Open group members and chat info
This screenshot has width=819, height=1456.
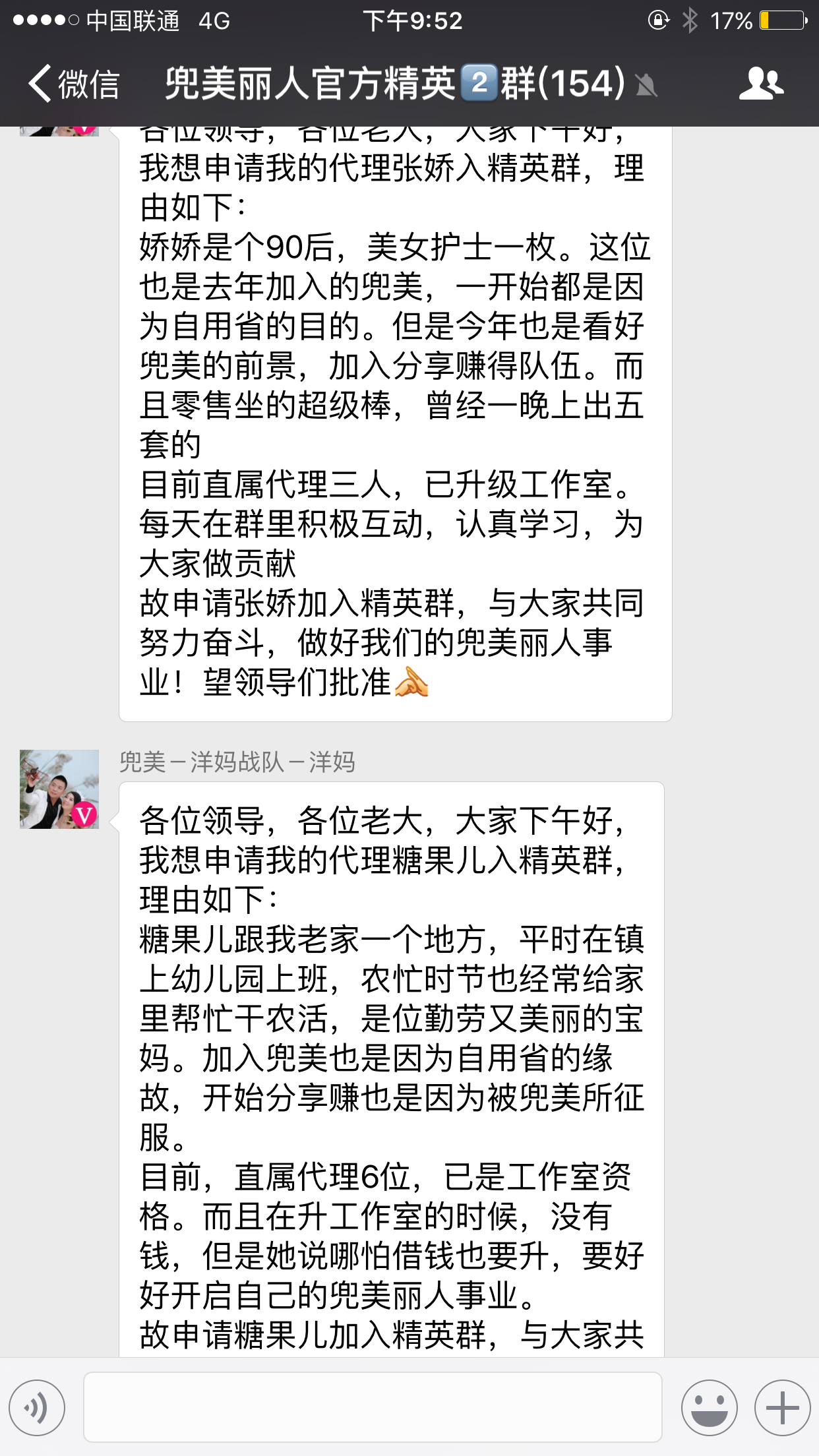[x=761, y=84]
